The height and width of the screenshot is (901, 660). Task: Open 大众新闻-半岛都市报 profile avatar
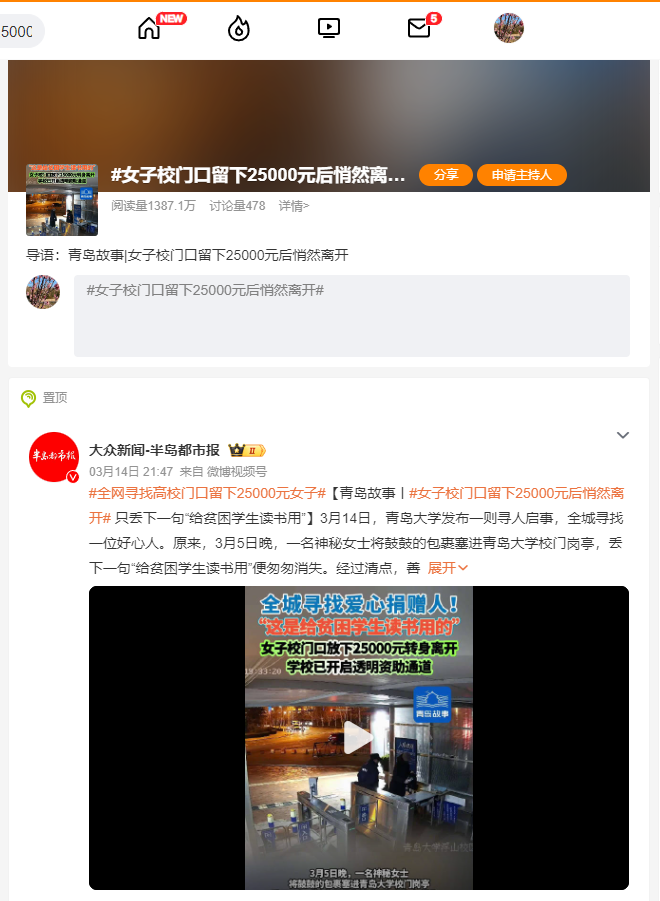[54, 457]
